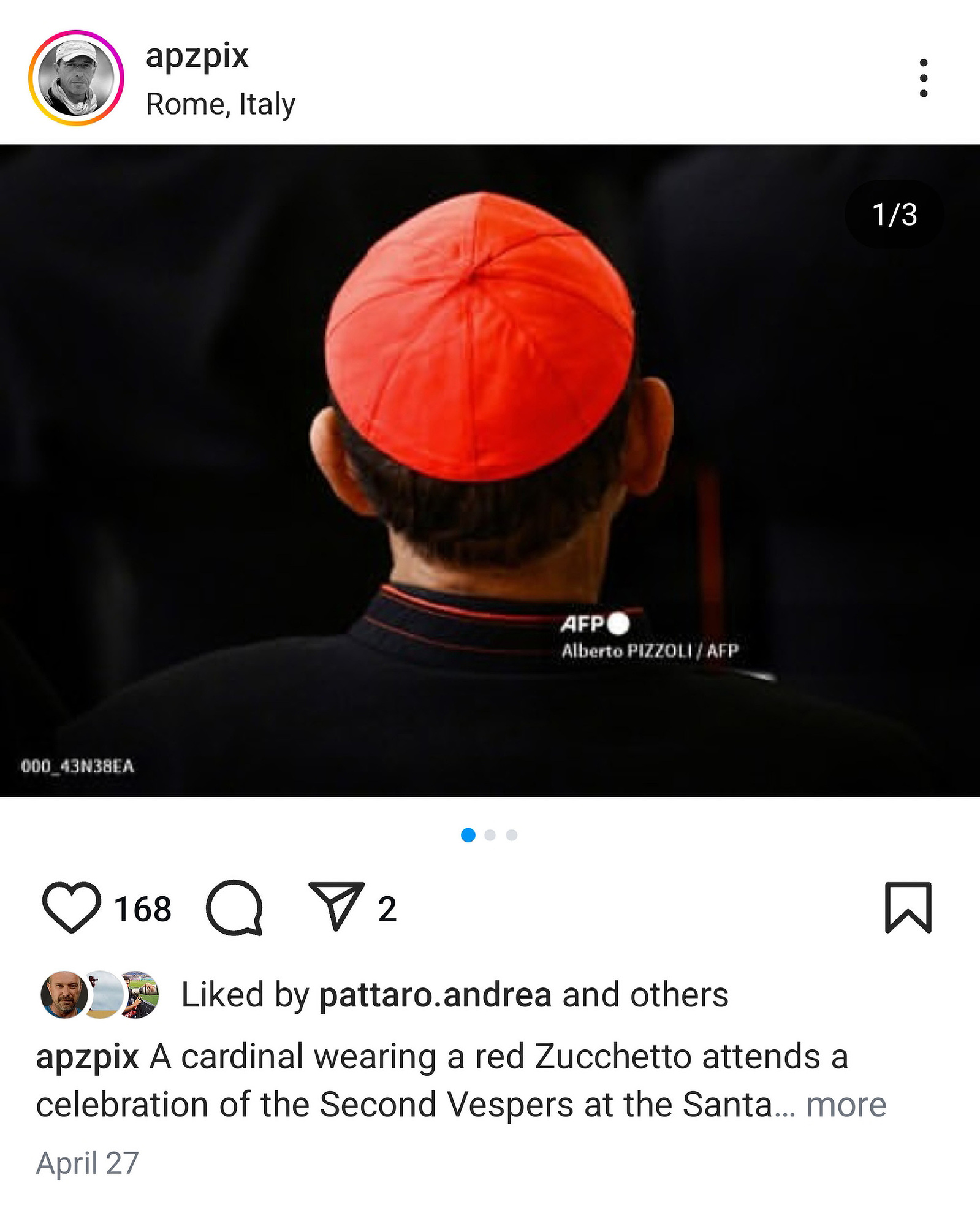Share the post via paper plane icon
Image resolution: width=980 pixels, height=1210 pixels.
(x=336, y=907)
